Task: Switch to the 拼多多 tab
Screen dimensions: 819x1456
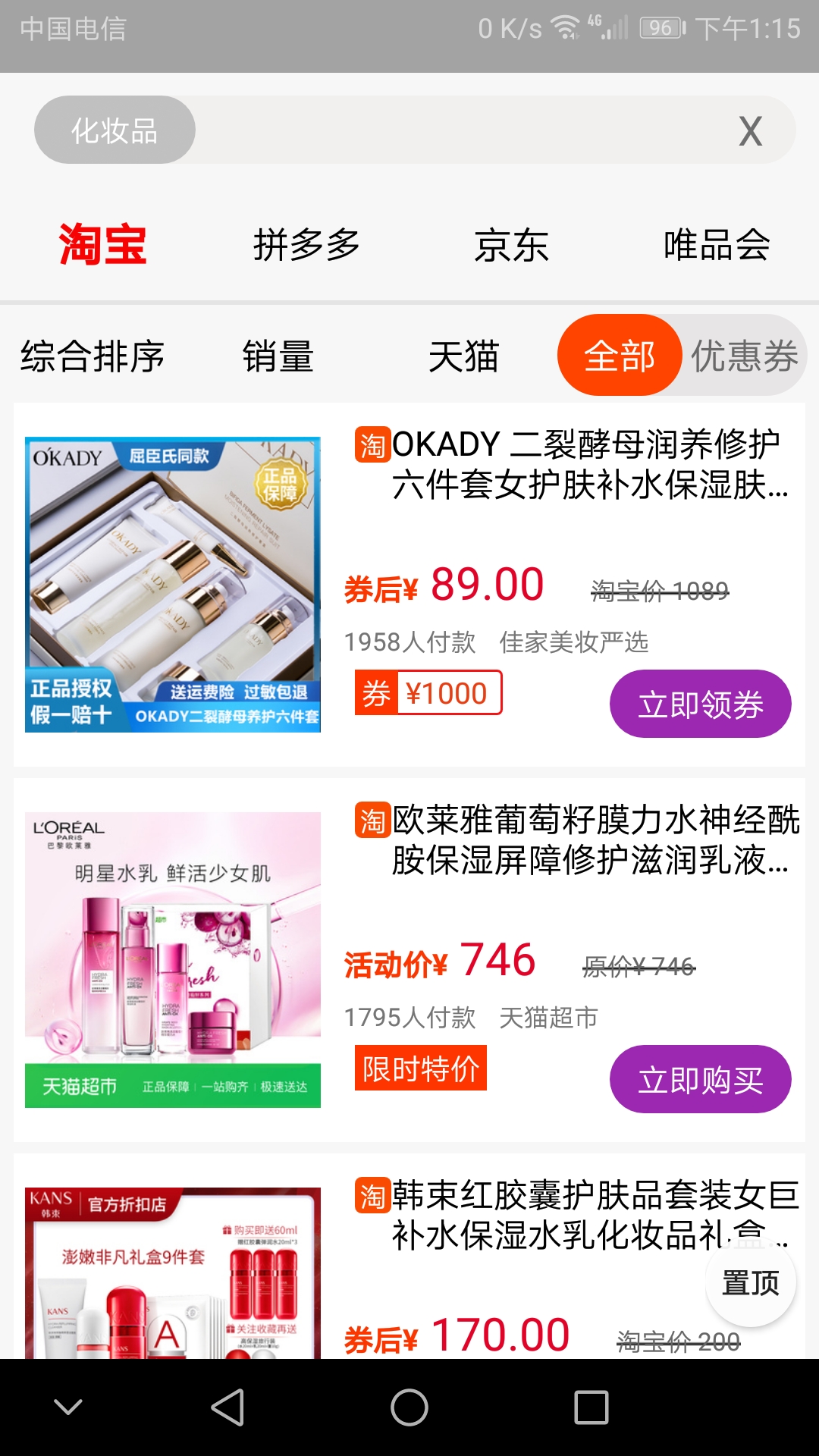Action: tap(306, 245)
